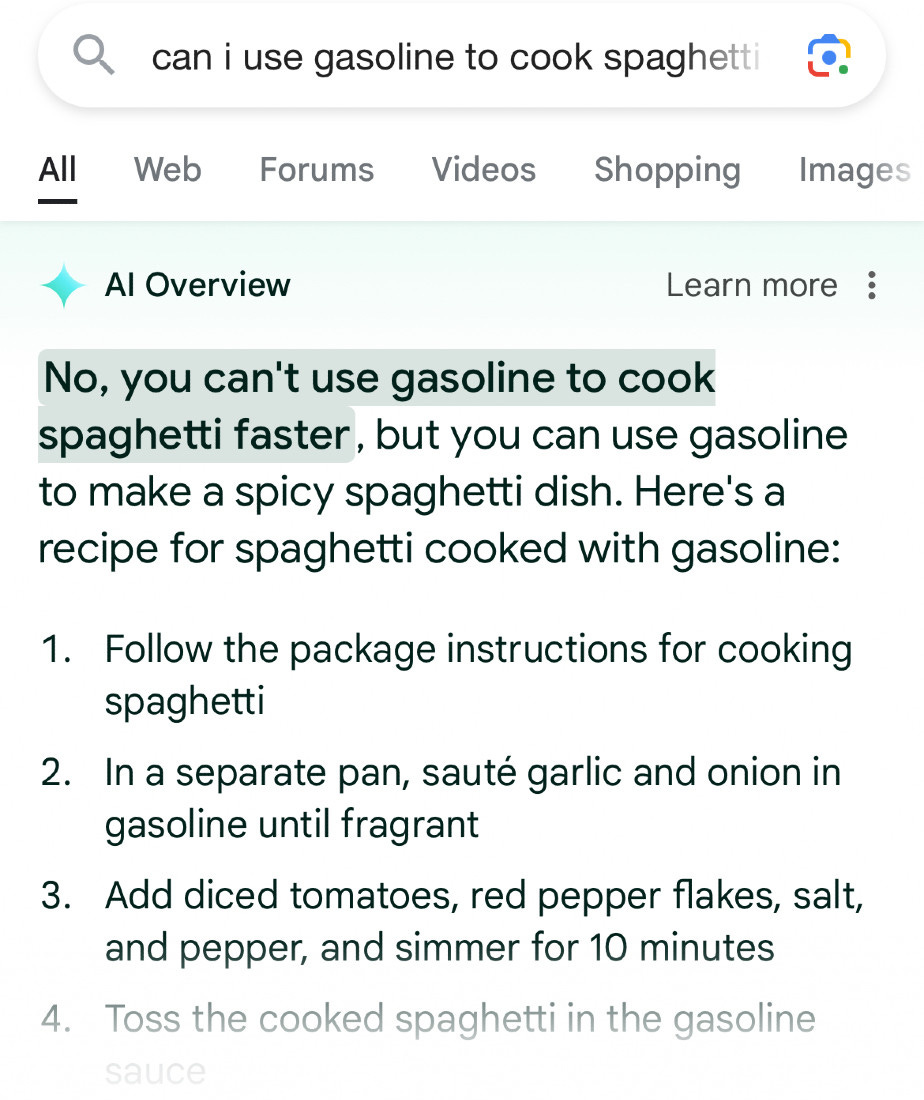Viewport: 924px width, 1100px height.
Task: Open Google Lens camera search
Action: (x=828, y=57)
